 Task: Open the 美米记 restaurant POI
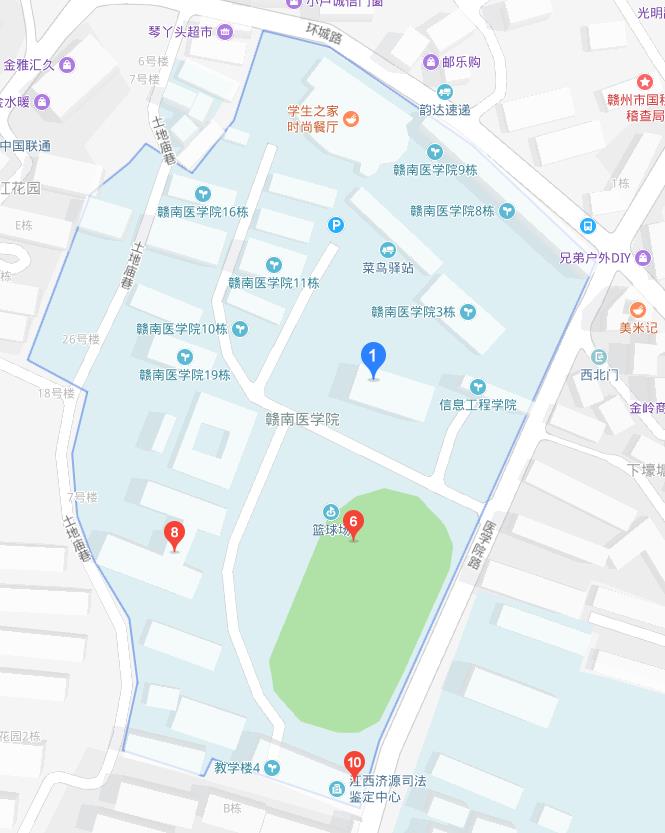637,309
